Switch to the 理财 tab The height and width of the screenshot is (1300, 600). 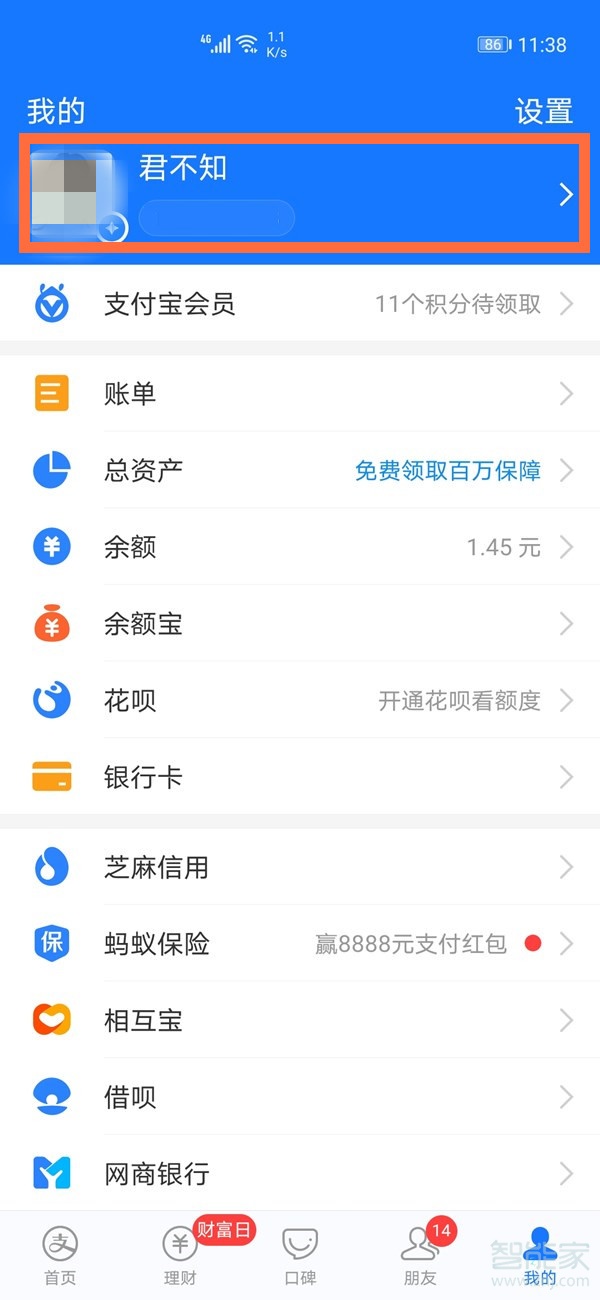(x=180, y=1256)
